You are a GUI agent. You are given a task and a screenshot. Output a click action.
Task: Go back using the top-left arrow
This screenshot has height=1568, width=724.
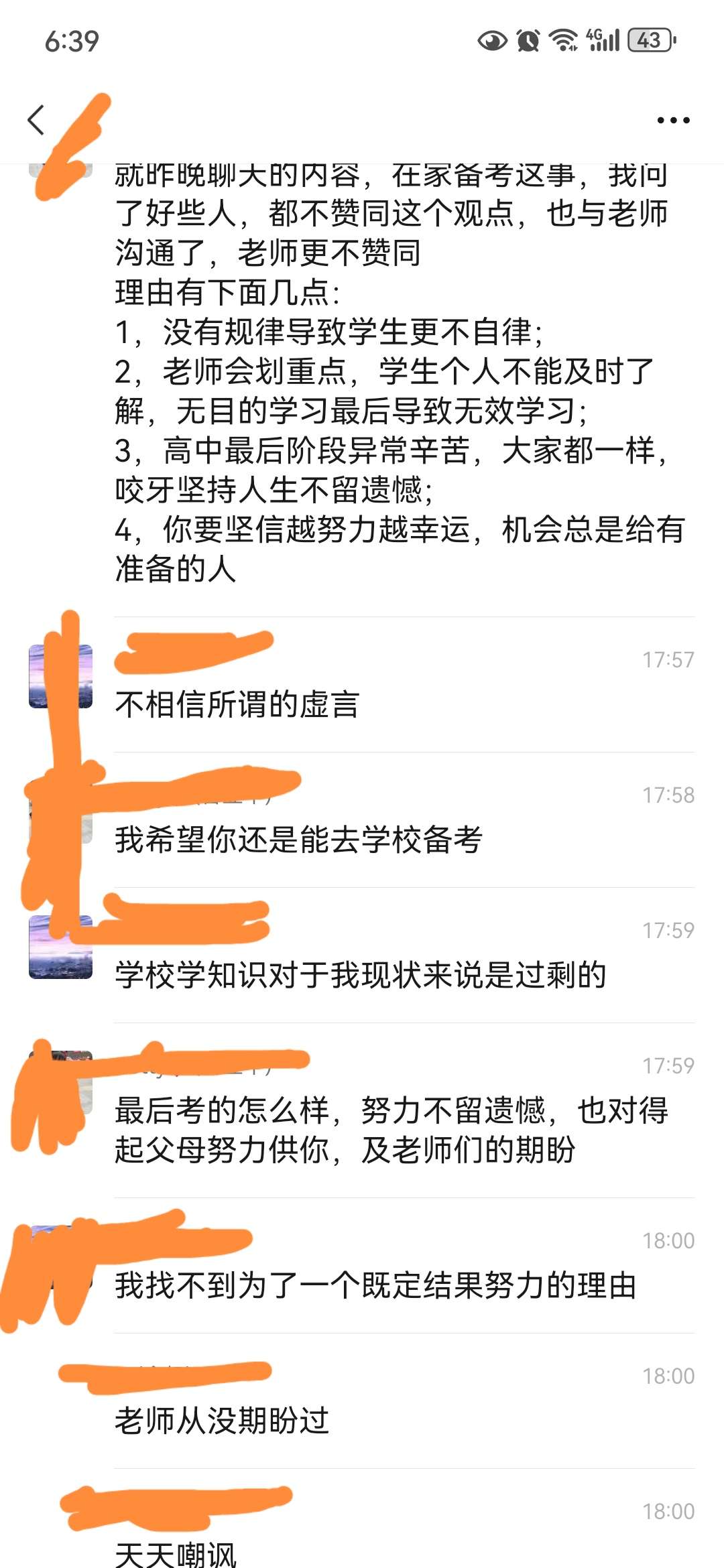[x=36, y=121]
